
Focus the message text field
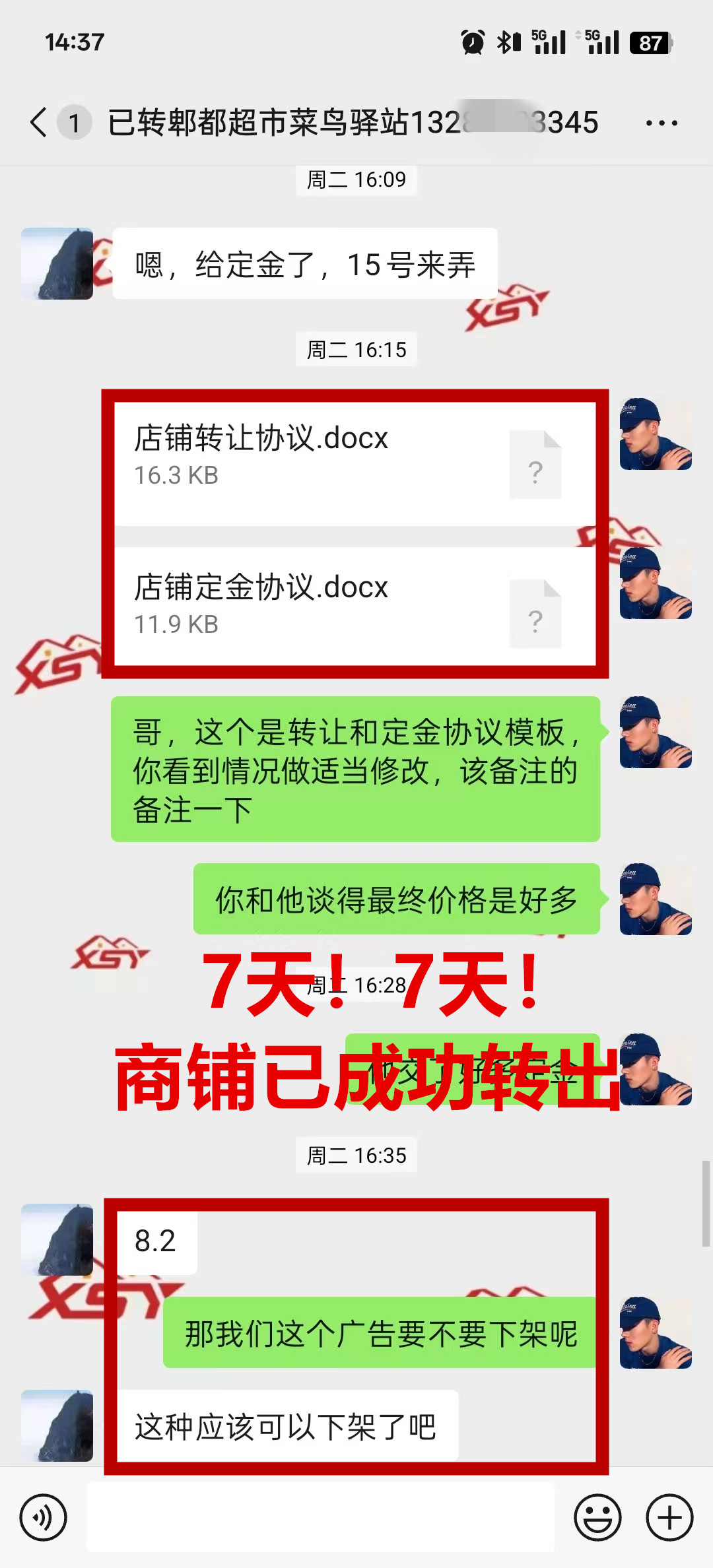tap(321, 1517)
